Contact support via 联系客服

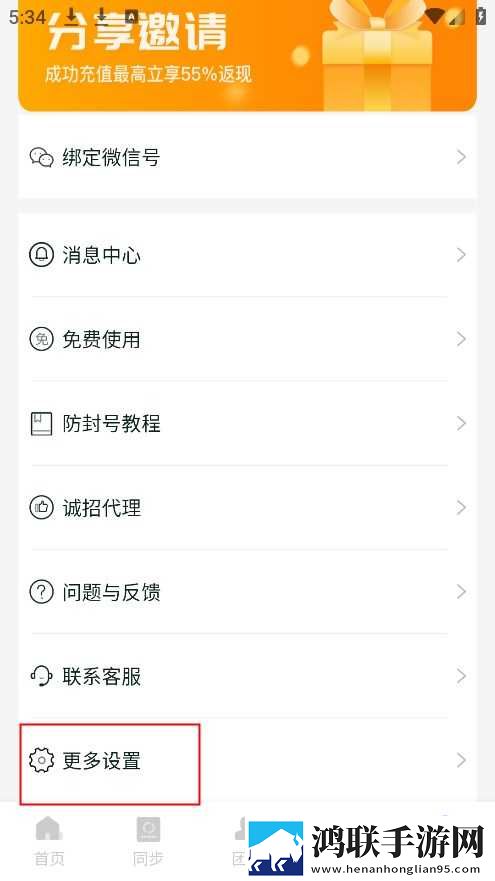[x=247, y=676]
